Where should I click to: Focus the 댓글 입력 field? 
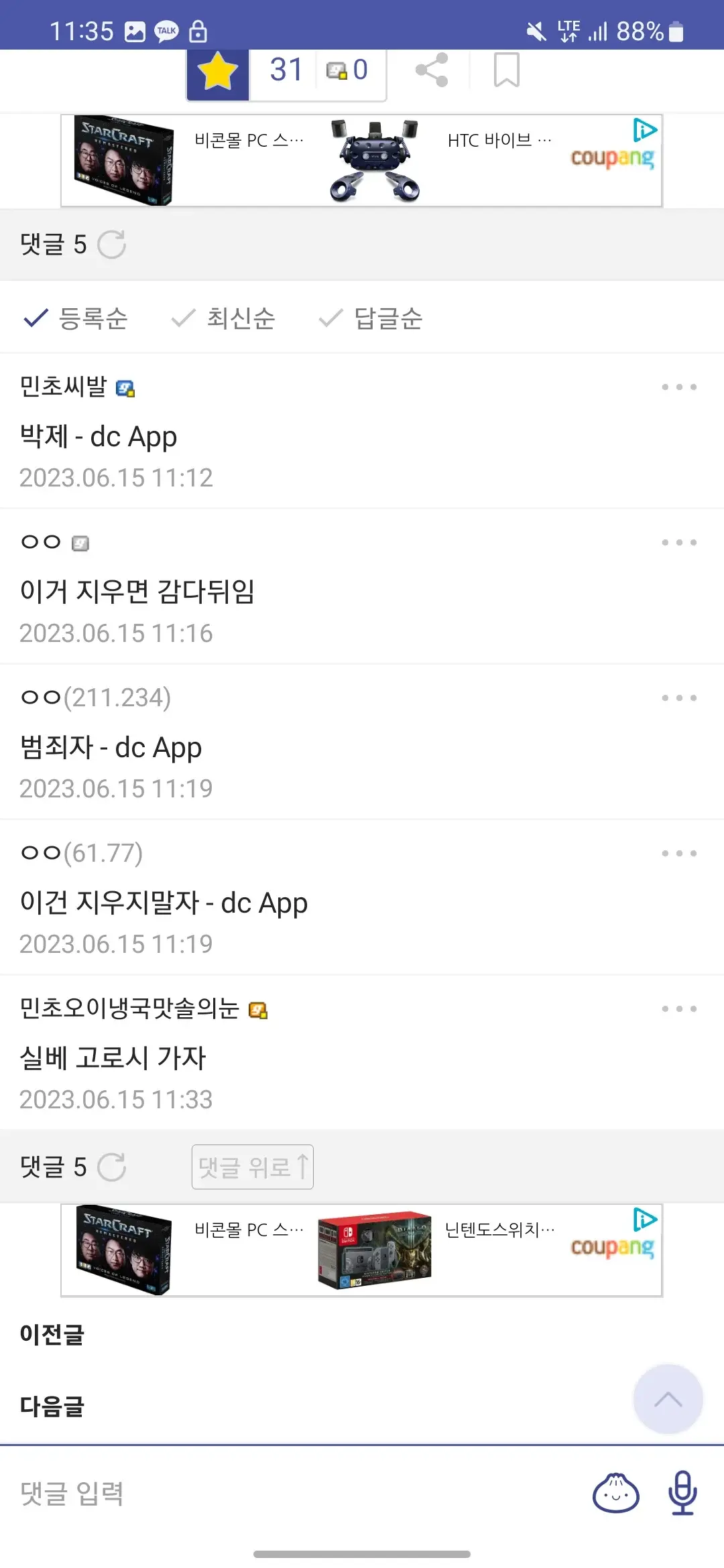(x=268, y=1494)
